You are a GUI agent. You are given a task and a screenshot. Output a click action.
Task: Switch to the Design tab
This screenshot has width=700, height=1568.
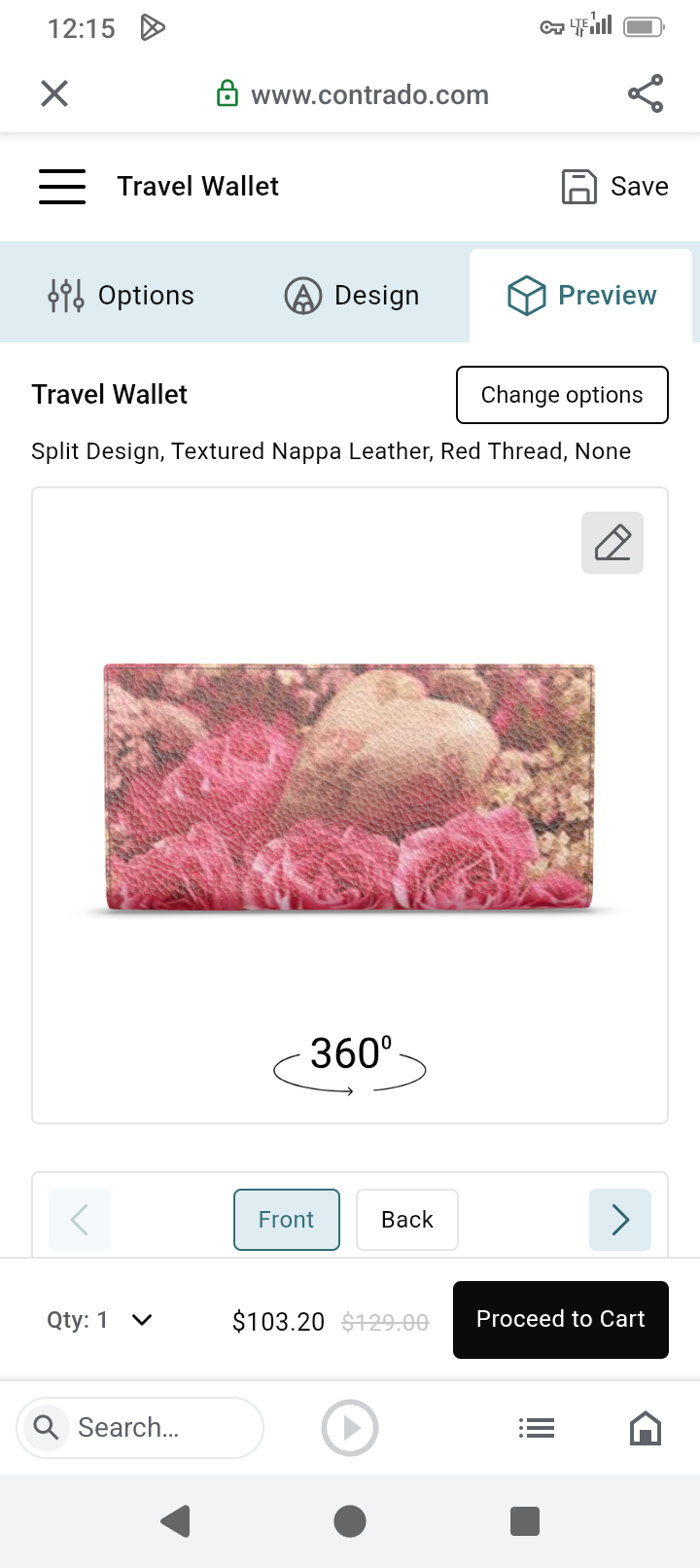tap(352, 296)
